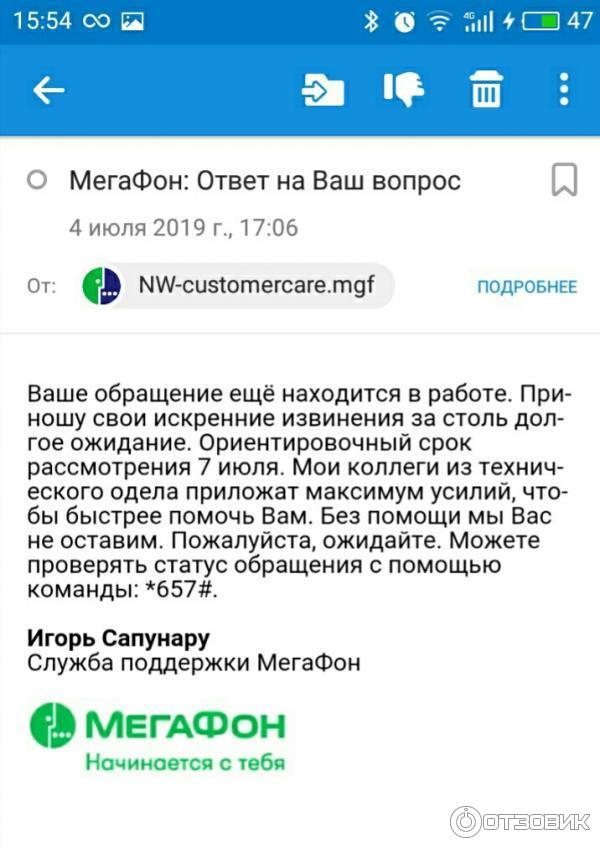Open the overflow menu

click(x=564, y=91)
